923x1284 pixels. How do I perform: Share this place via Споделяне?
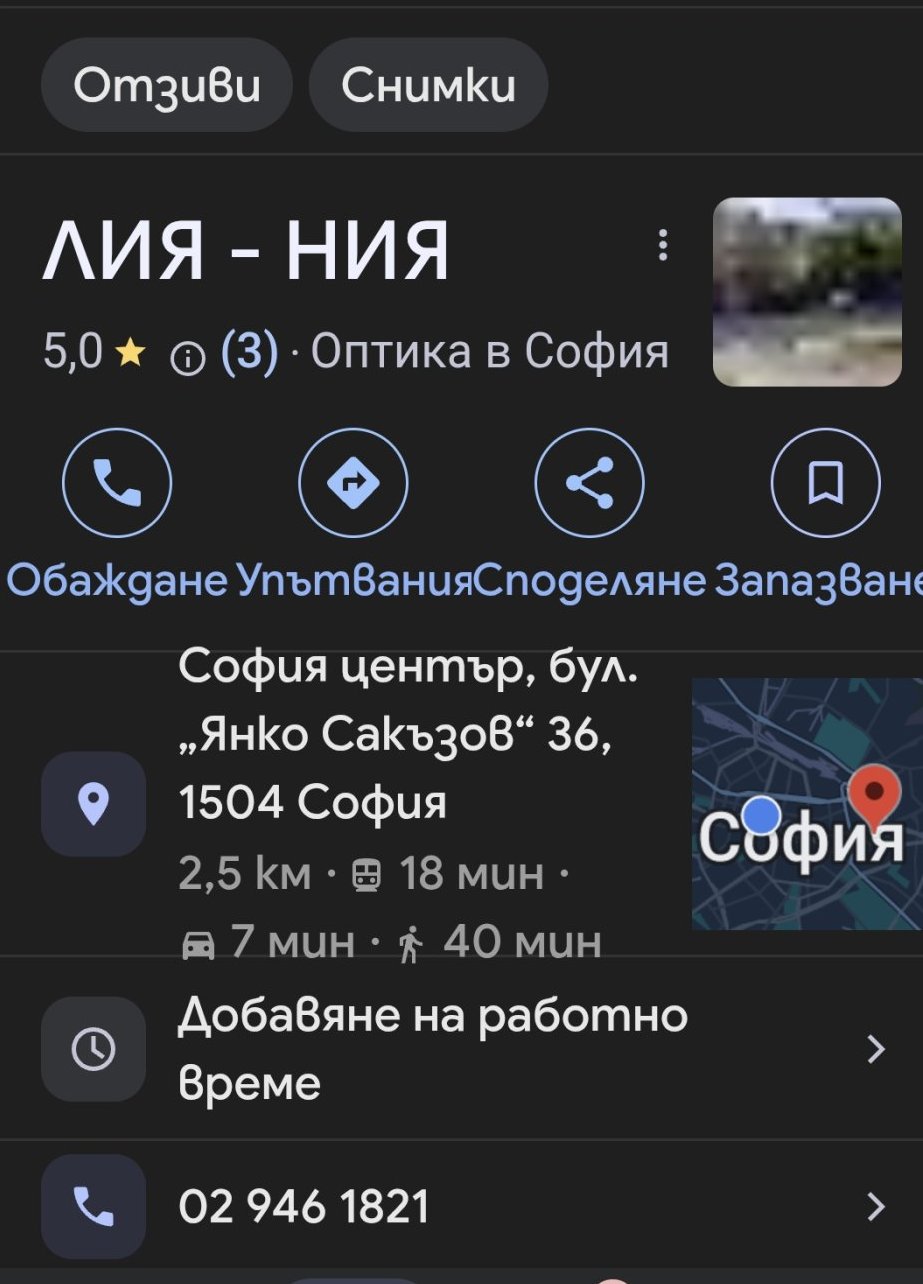(x=590, y=484)
